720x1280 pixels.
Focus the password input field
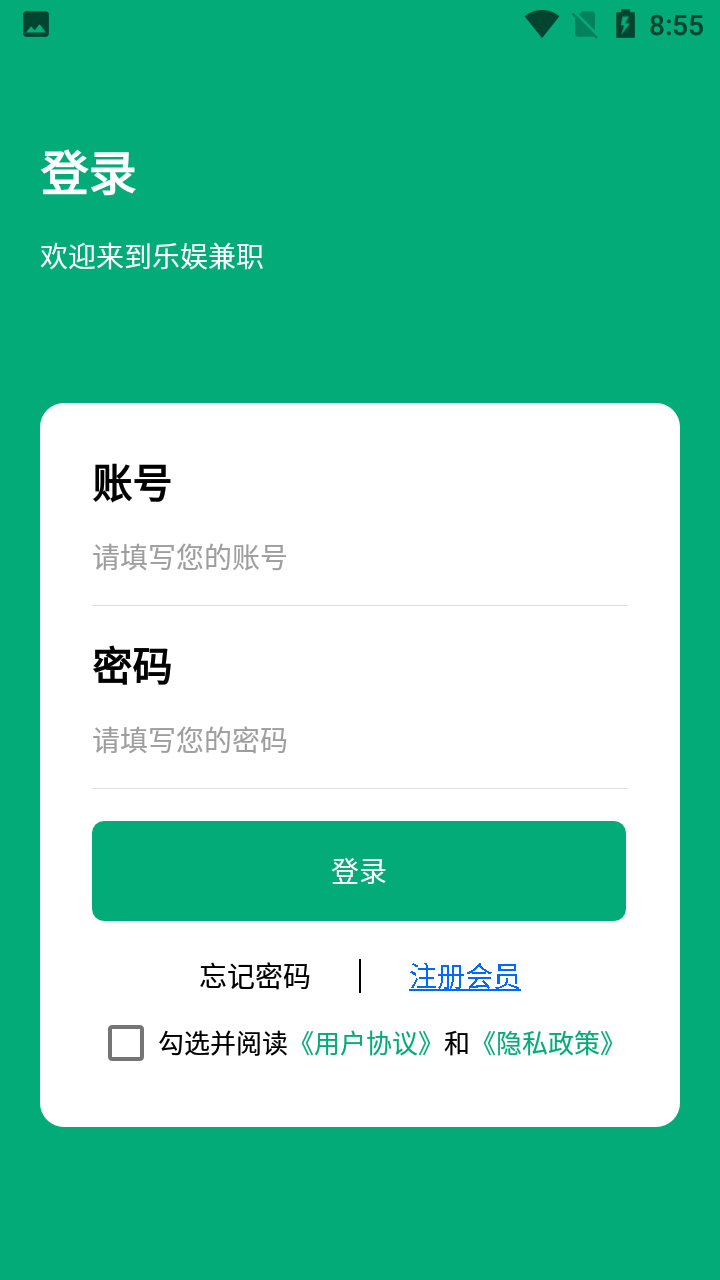[x=358, y=741]
